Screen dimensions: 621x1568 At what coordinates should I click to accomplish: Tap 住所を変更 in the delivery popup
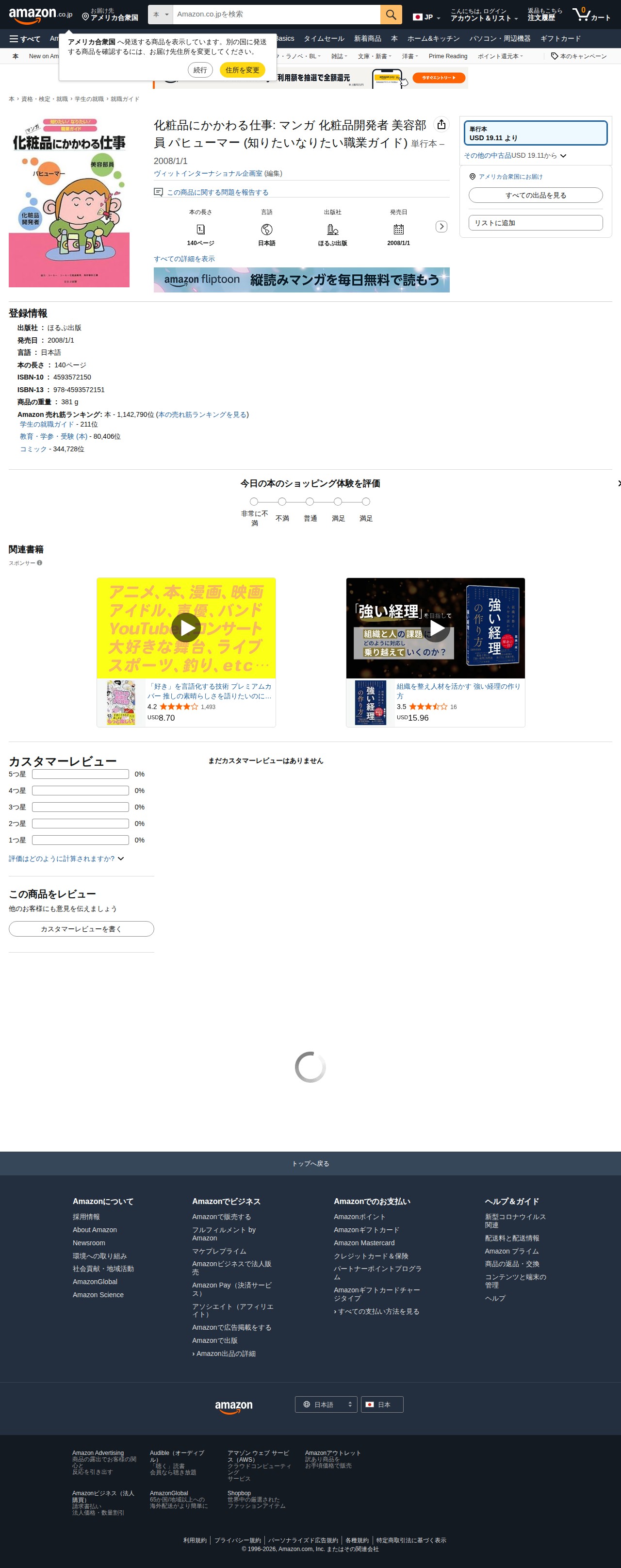pos(242,70)
